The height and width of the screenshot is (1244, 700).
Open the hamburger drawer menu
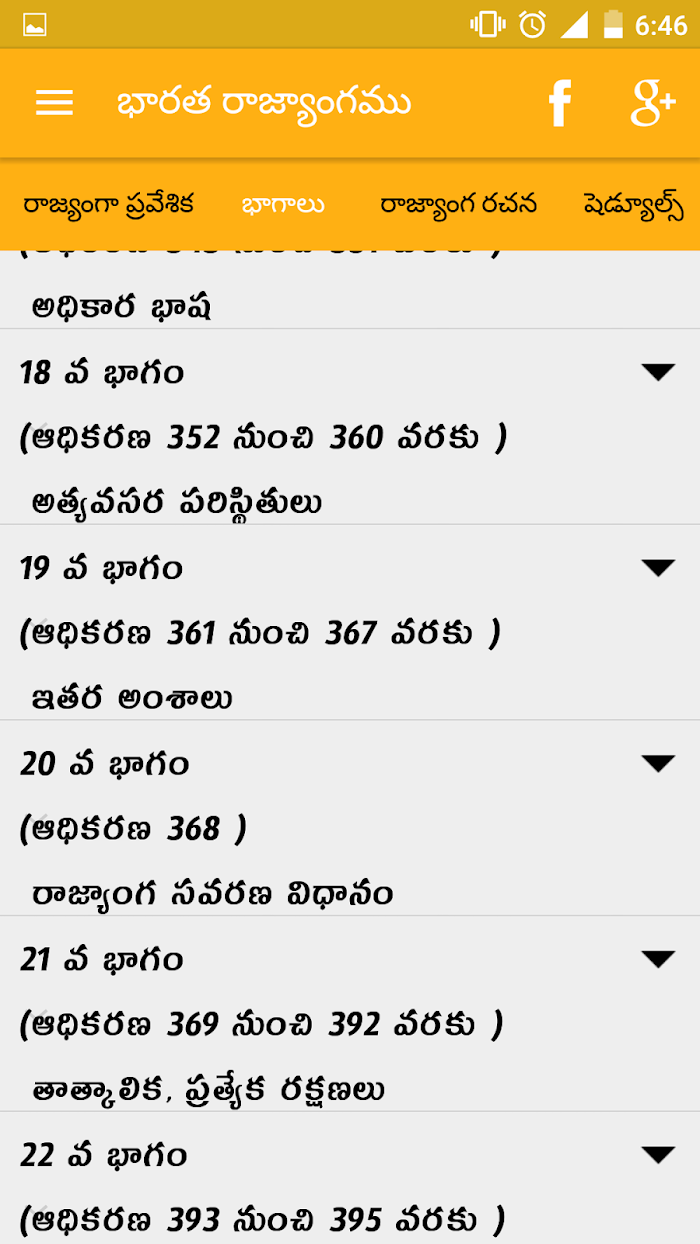point(54,103)
